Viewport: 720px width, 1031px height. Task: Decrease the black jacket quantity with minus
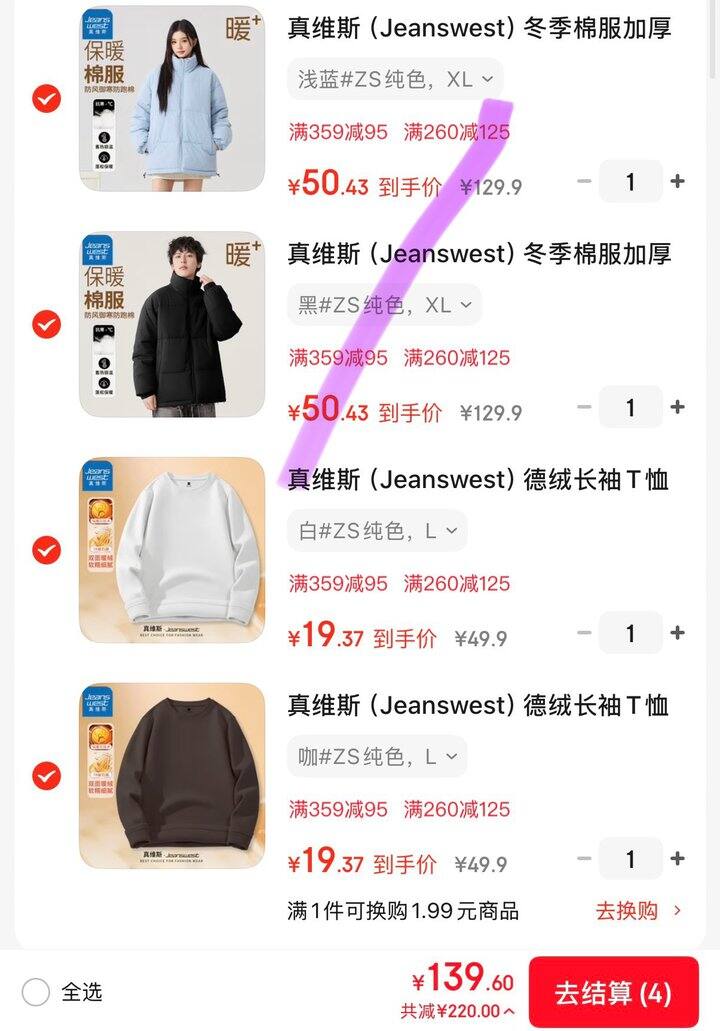[583, 407]
